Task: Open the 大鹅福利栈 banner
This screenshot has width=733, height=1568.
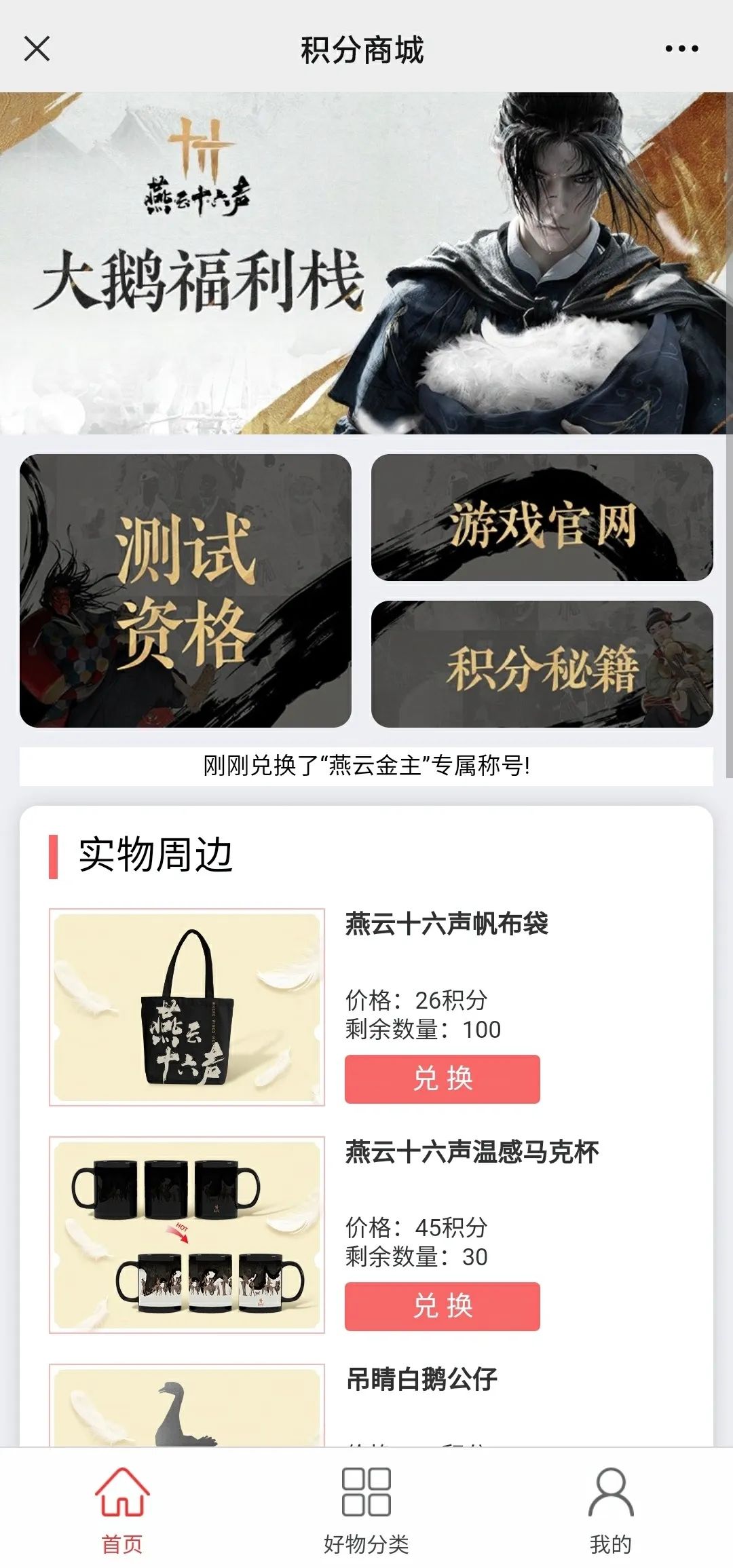Action: pyautogui.click(x=366, y=263)
